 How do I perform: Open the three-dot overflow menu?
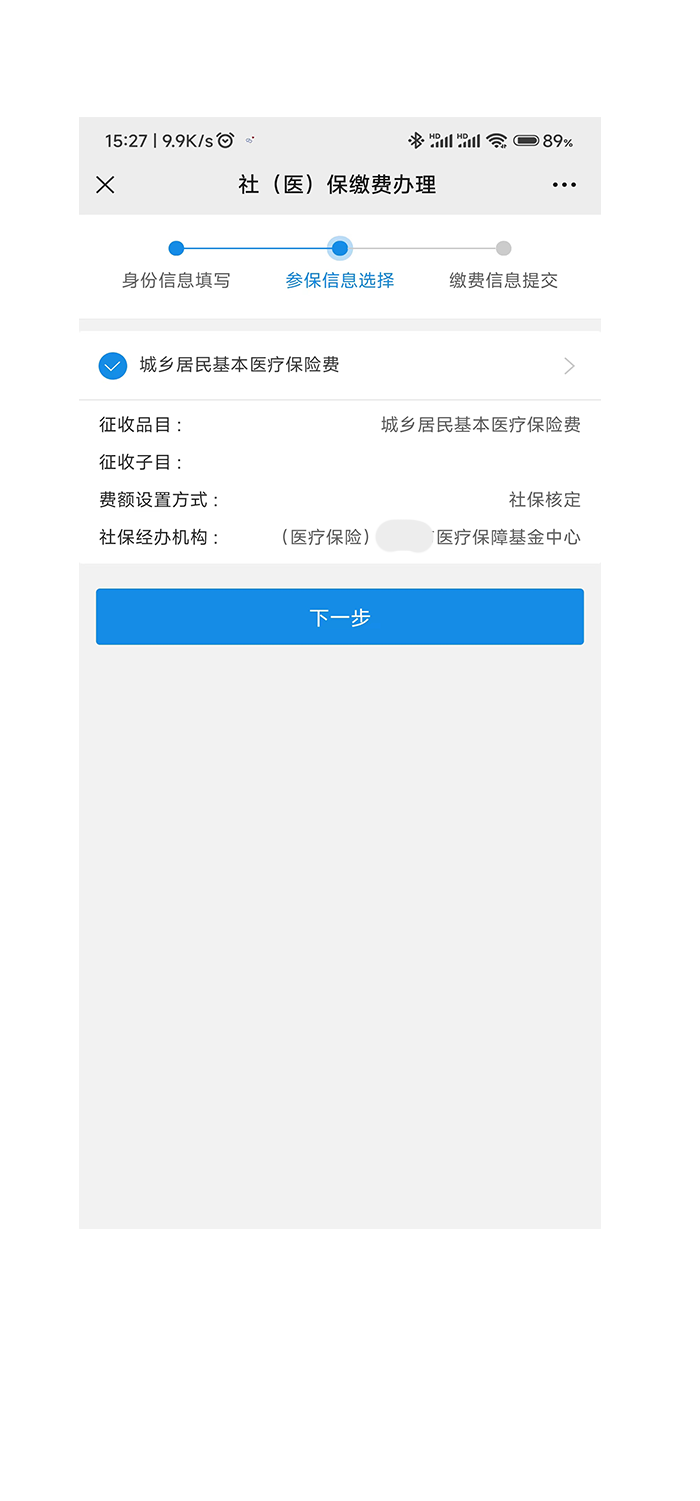click(x=564, y=185)
